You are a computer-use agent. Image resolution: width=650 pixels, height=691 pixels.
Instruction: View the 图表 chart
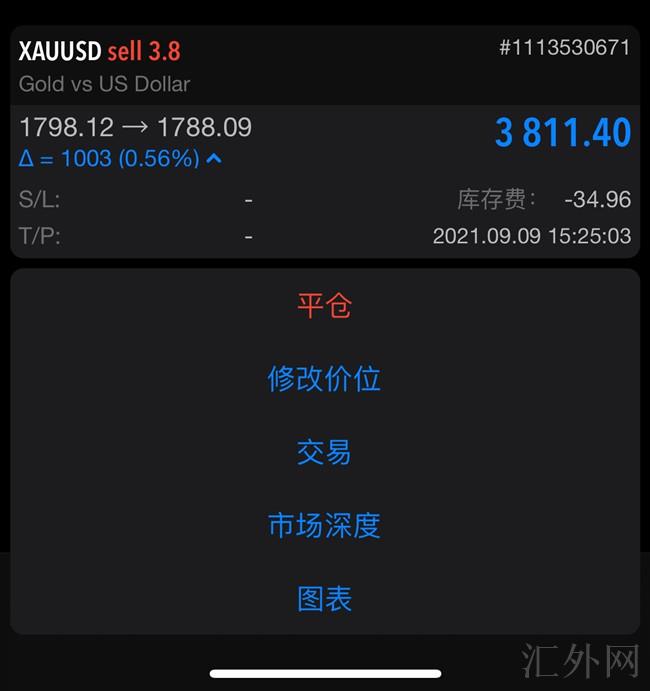pos(324,599)
